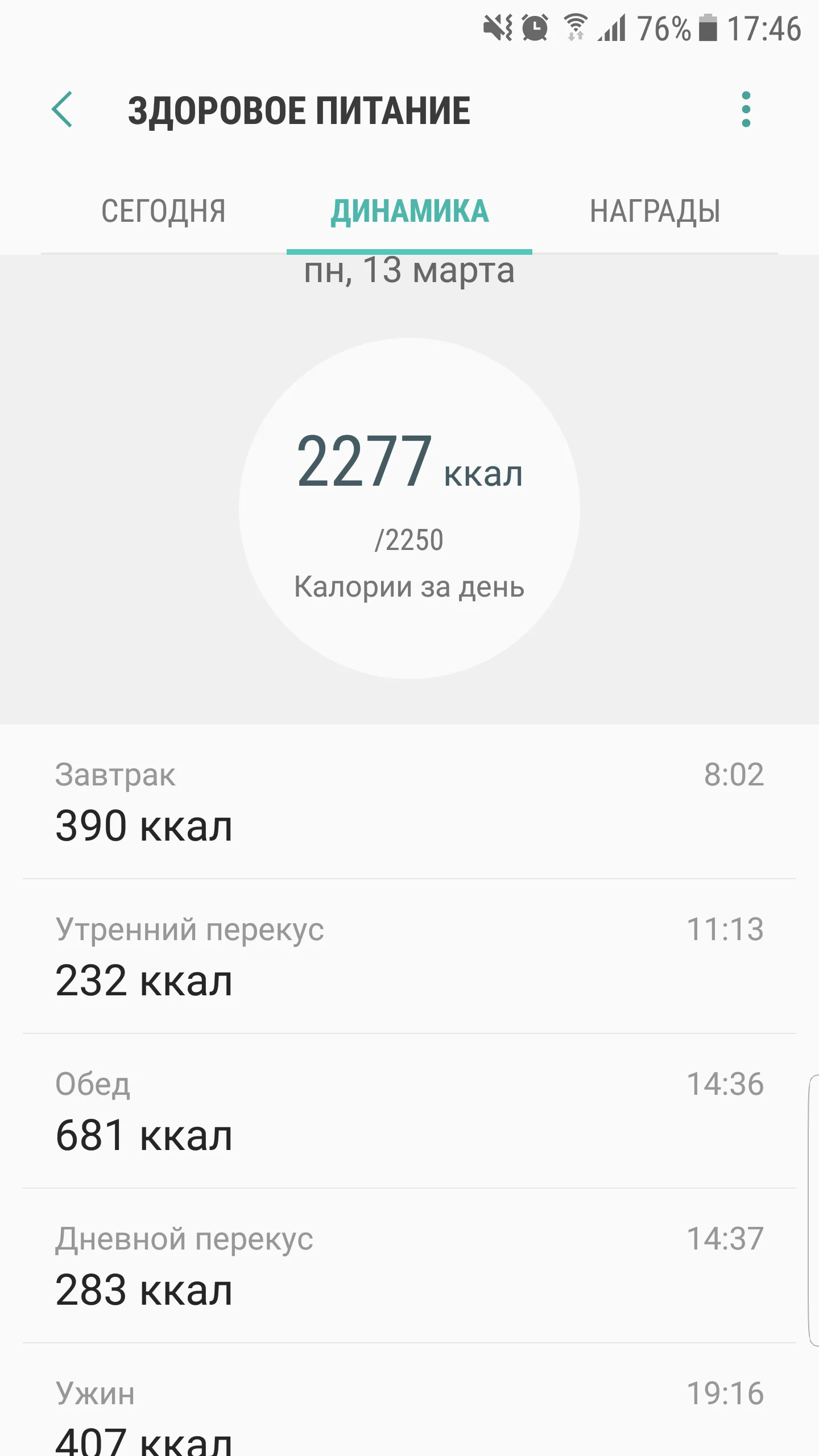
Task: Switch to the Награды tab
Action: [655, 212]
